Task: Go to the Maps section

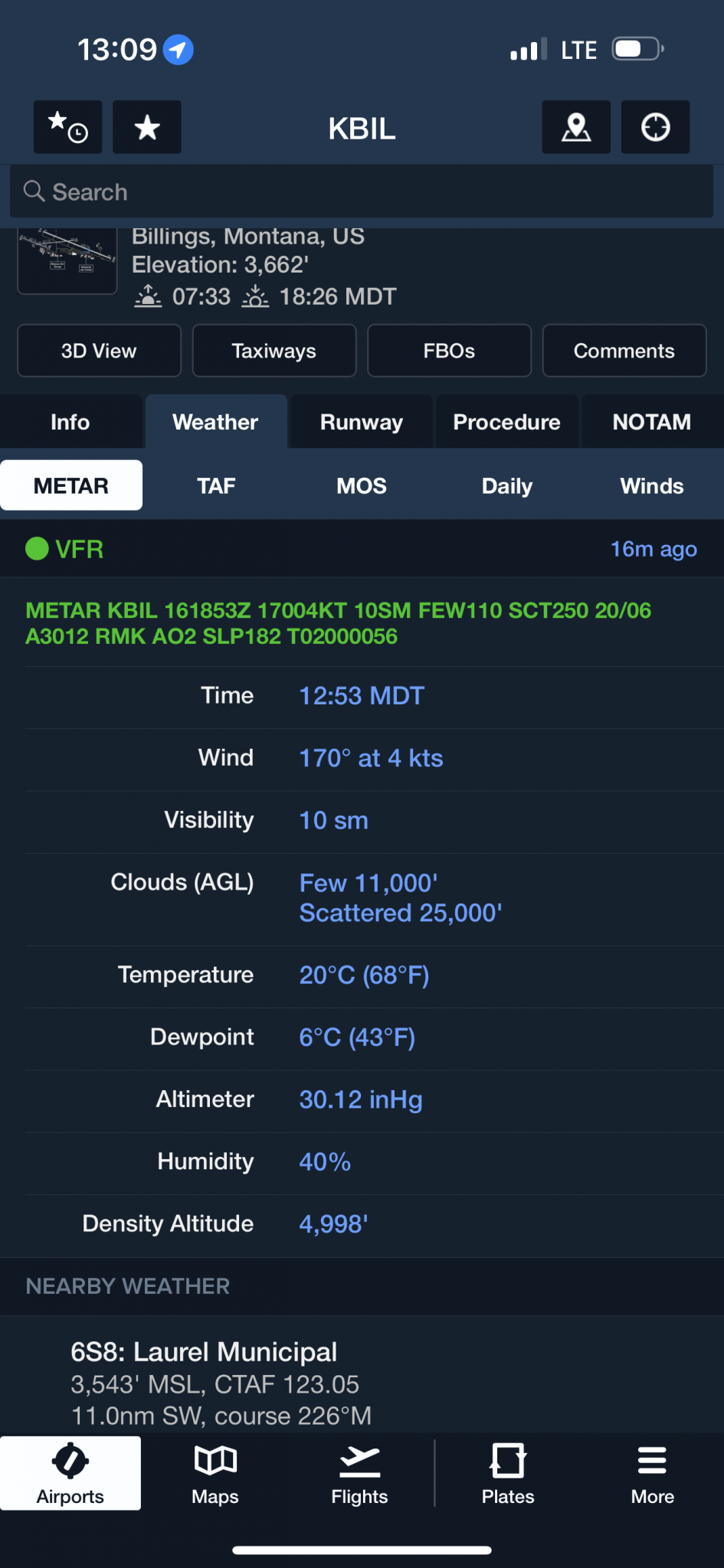Action: 215,1474
